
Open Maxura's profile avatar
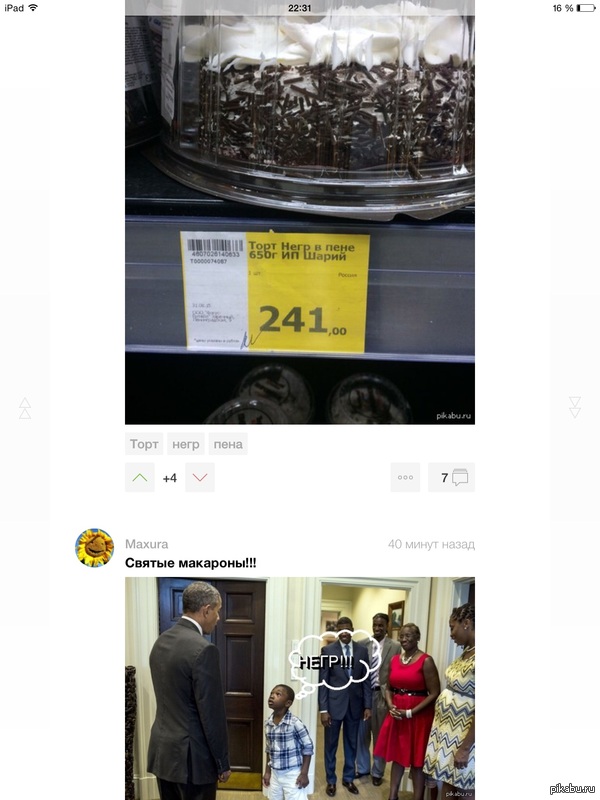pyautogui.click(x=94, y=548)
